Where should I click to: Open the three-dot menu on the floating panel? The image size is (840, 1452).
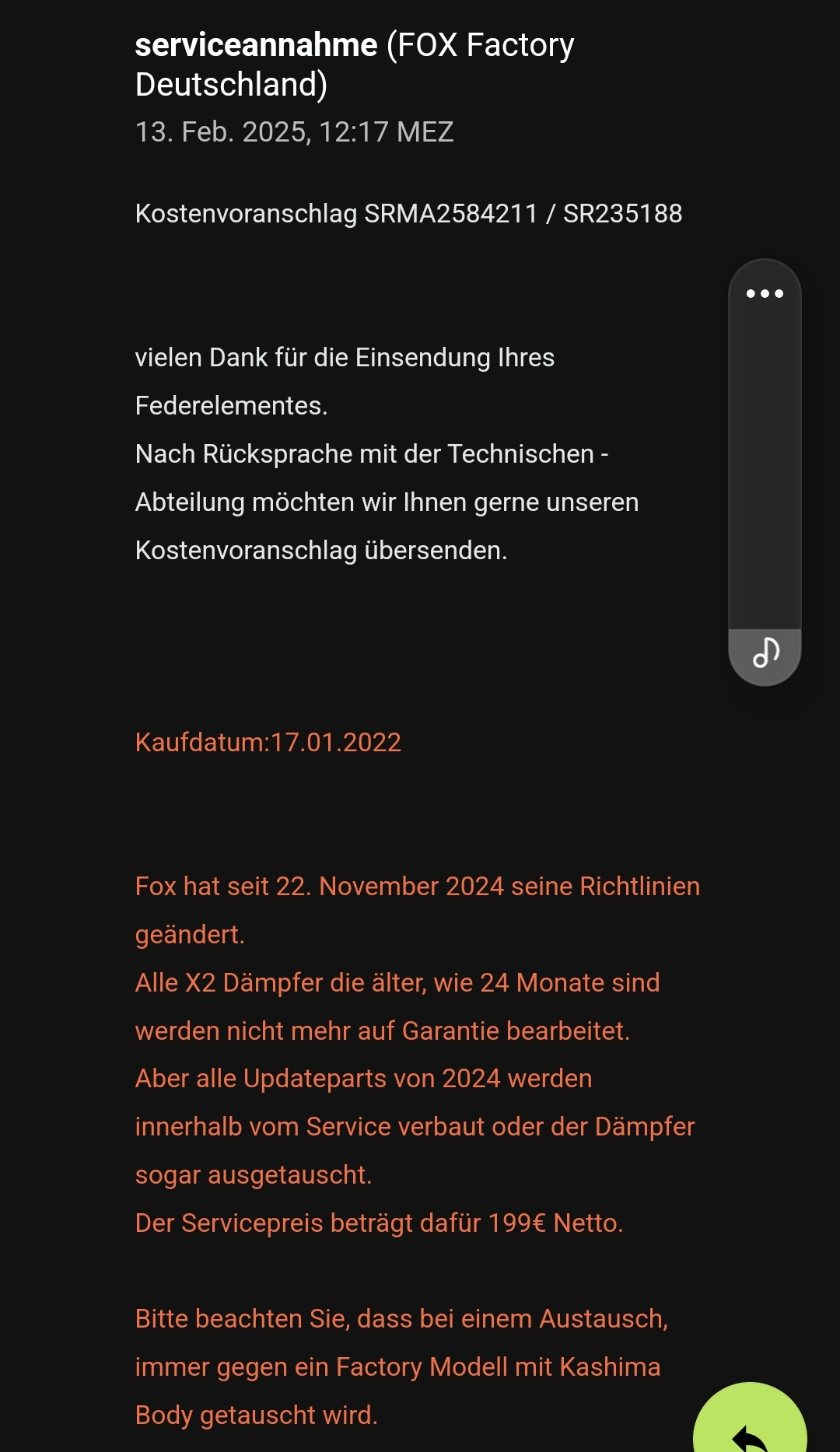[x=765, y=293]
